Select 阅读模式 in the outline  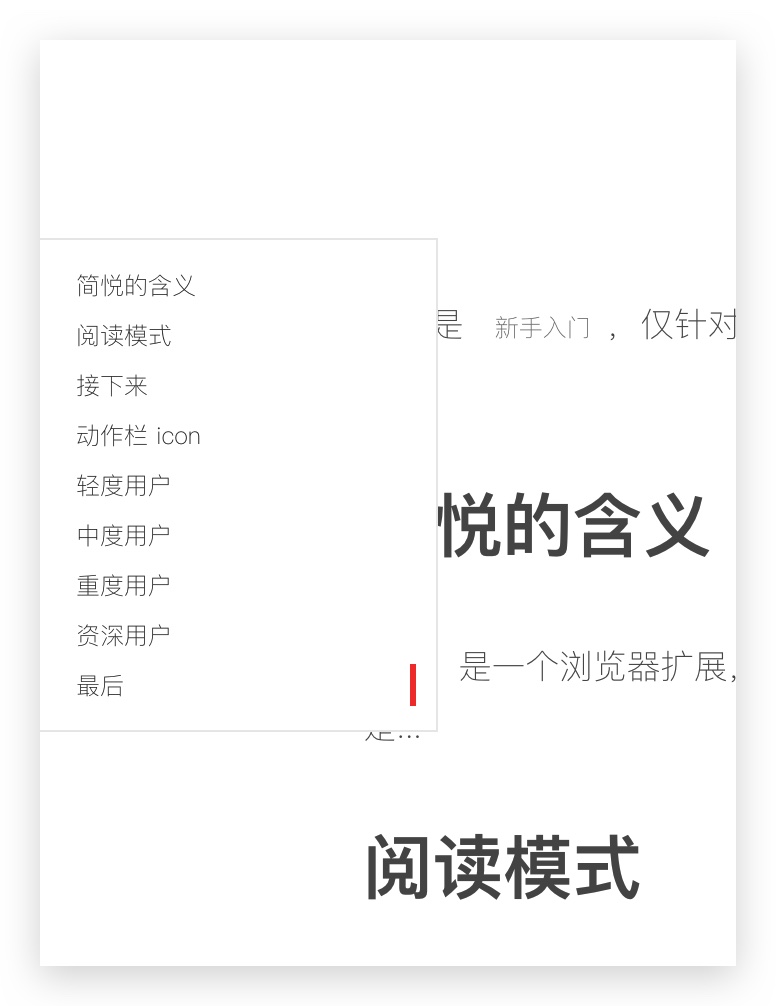pyautogui.click(x=124, y=336)
